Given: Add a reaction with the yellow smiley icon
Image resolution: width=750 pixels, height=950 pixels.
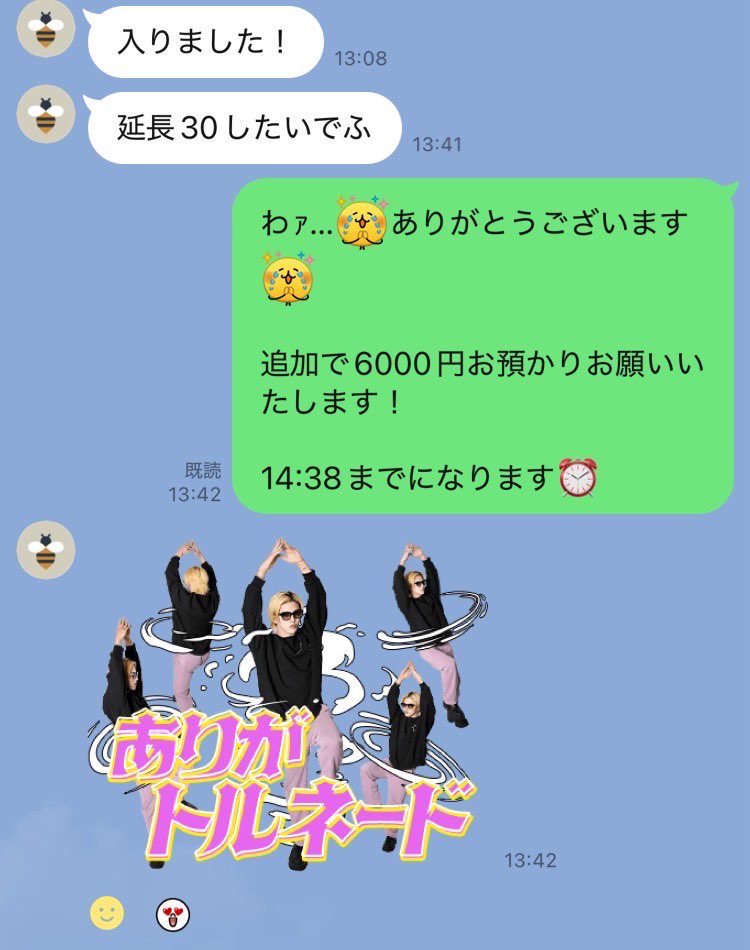Looking at the screenshot, I should coord(107,912).
